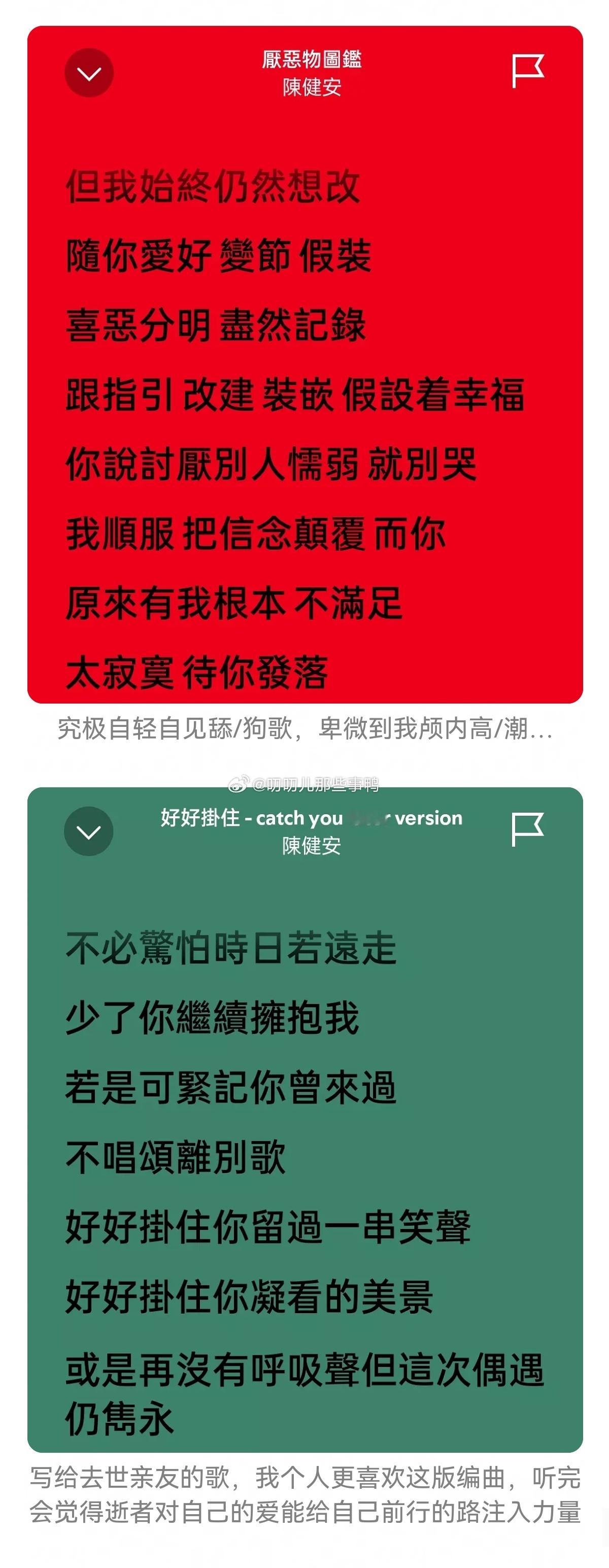This screenshot has width=609, height=1568.
Task: Click the flag icon on the red card
Action: [530, 71]
